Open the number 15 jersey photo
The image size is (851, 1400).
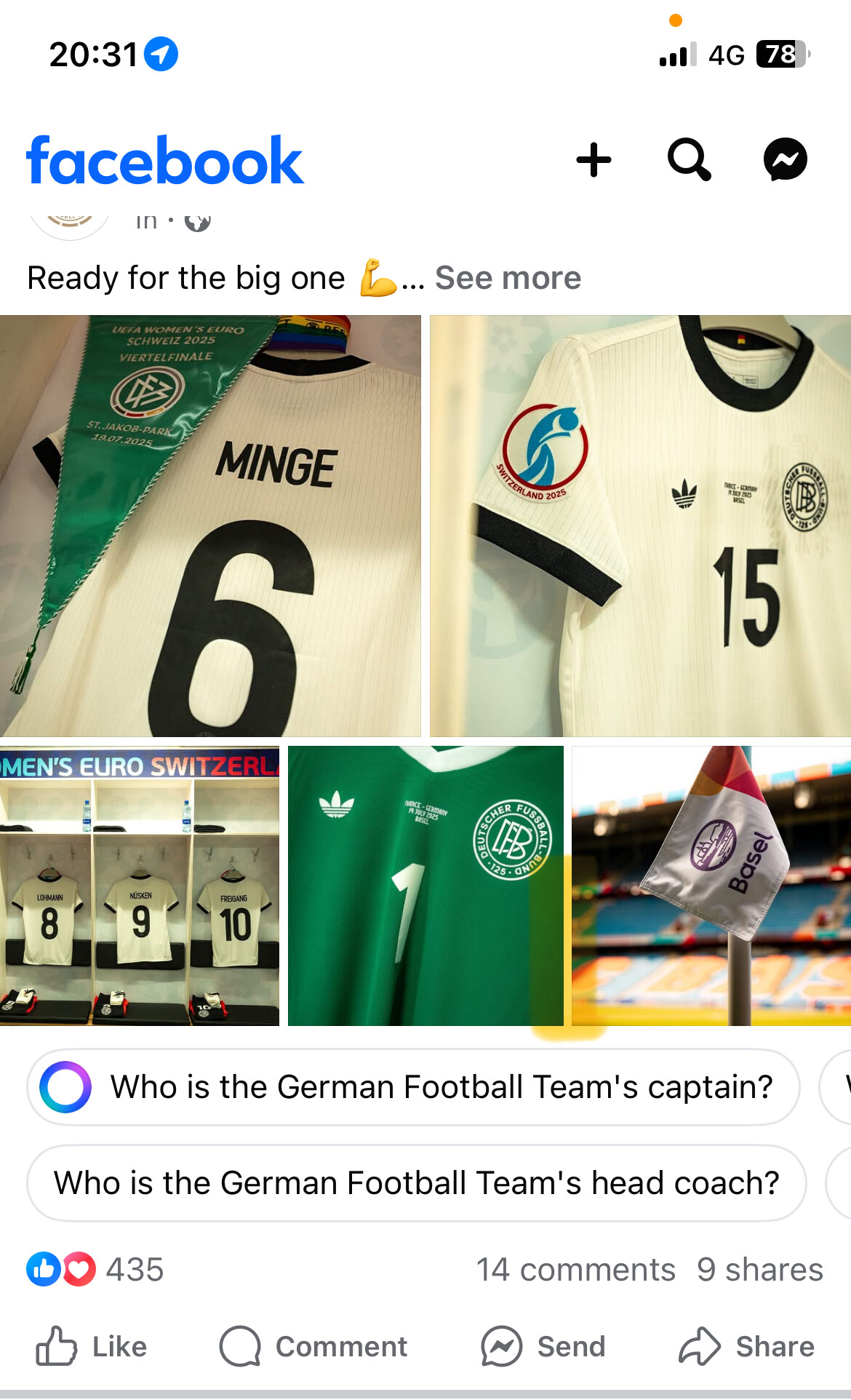pyautogui.click(x=640, y=526)
